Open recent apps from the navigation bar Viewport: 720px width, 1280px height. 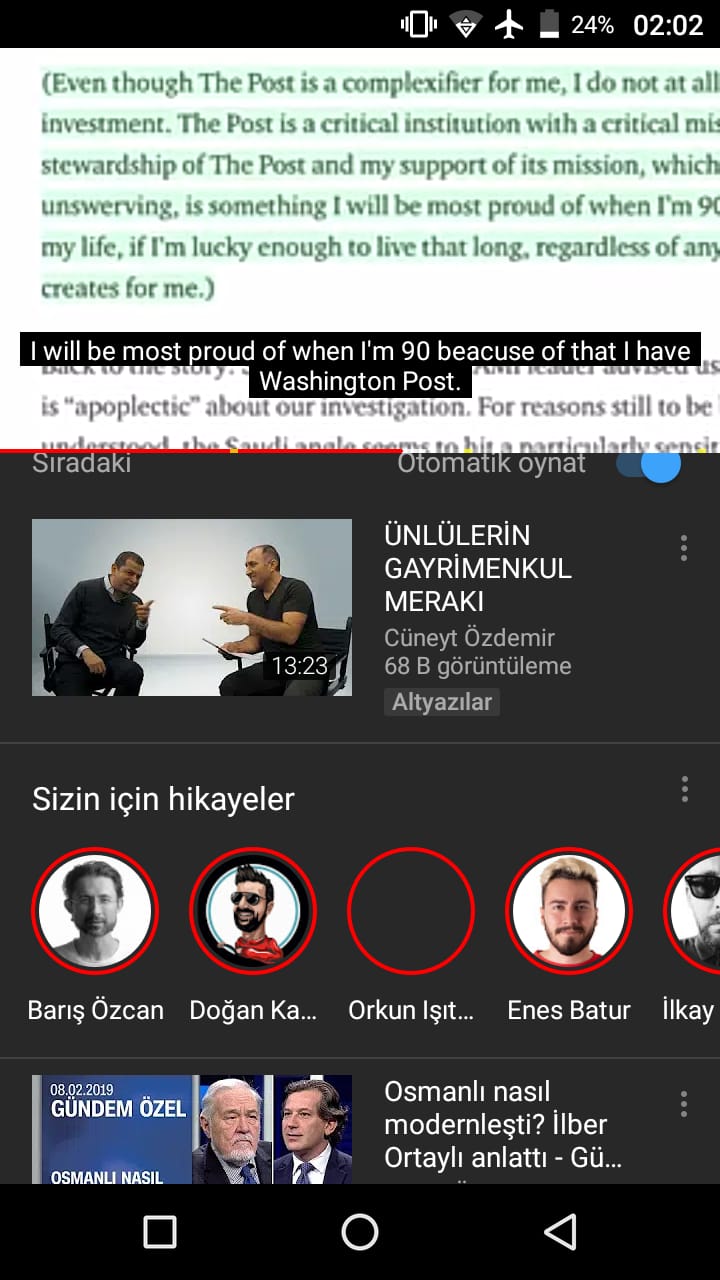pos(160,1232)
